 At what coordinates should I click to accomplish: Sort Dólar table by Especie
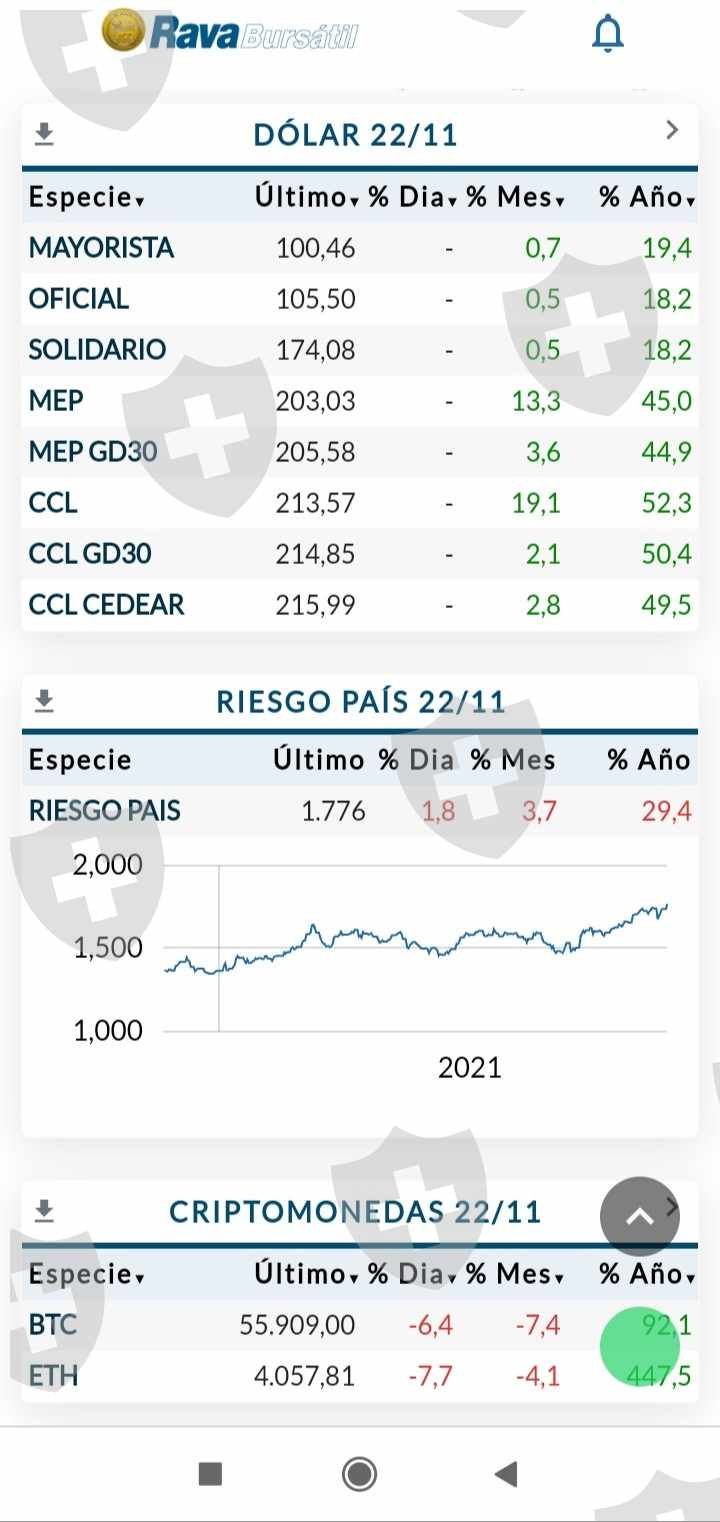(86, 197)
